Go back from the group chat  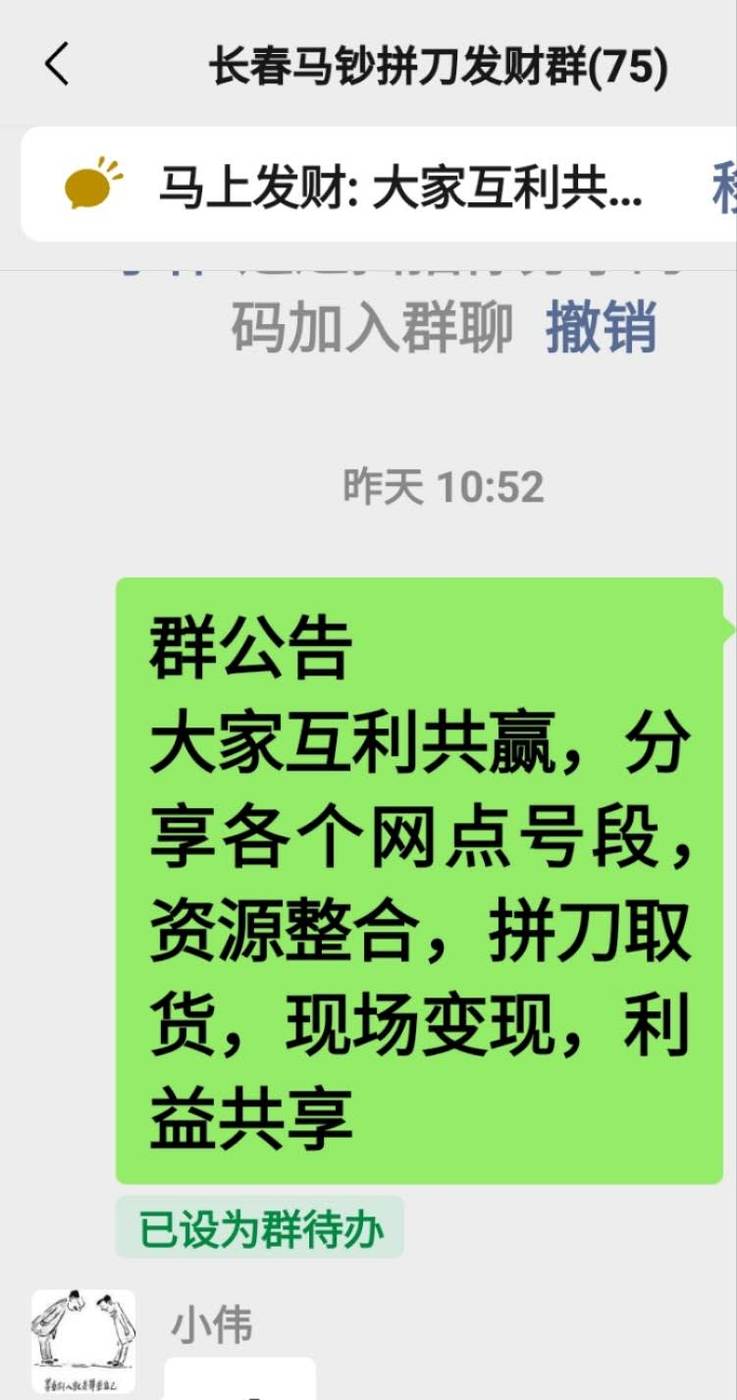pyautogui.click(x=57, y=66)
